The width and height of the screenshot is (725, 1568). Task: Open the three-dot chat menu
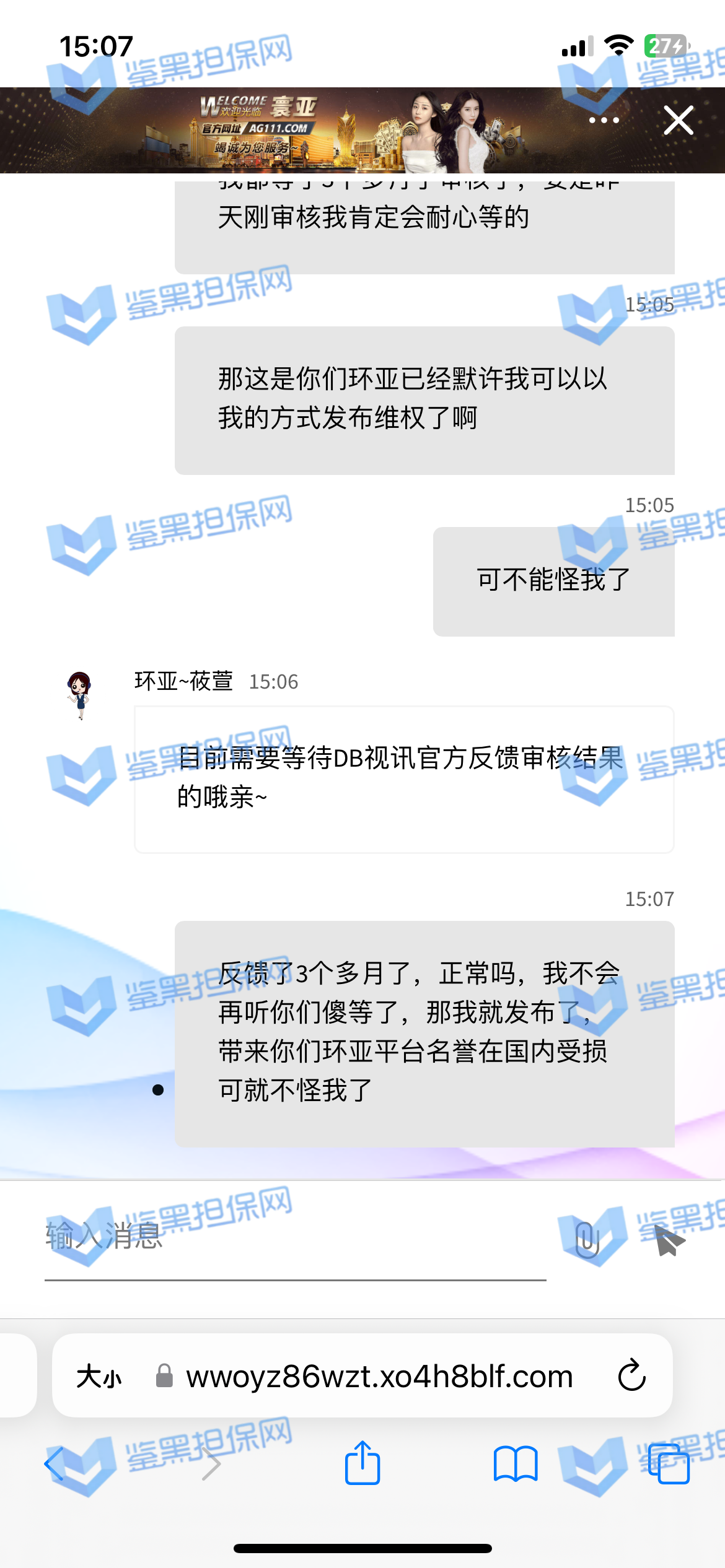click(604, 120)
